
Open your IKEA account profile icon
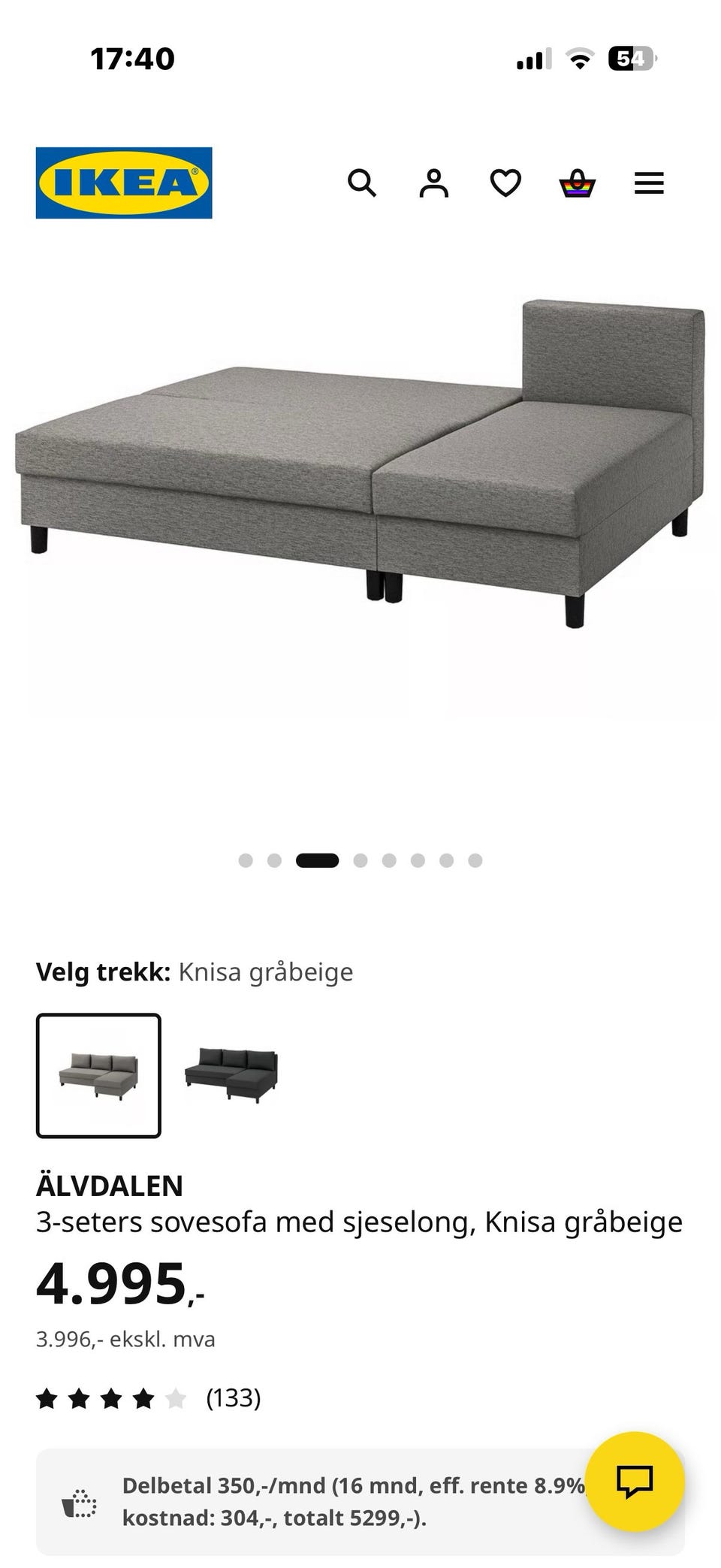click(434, 183)
